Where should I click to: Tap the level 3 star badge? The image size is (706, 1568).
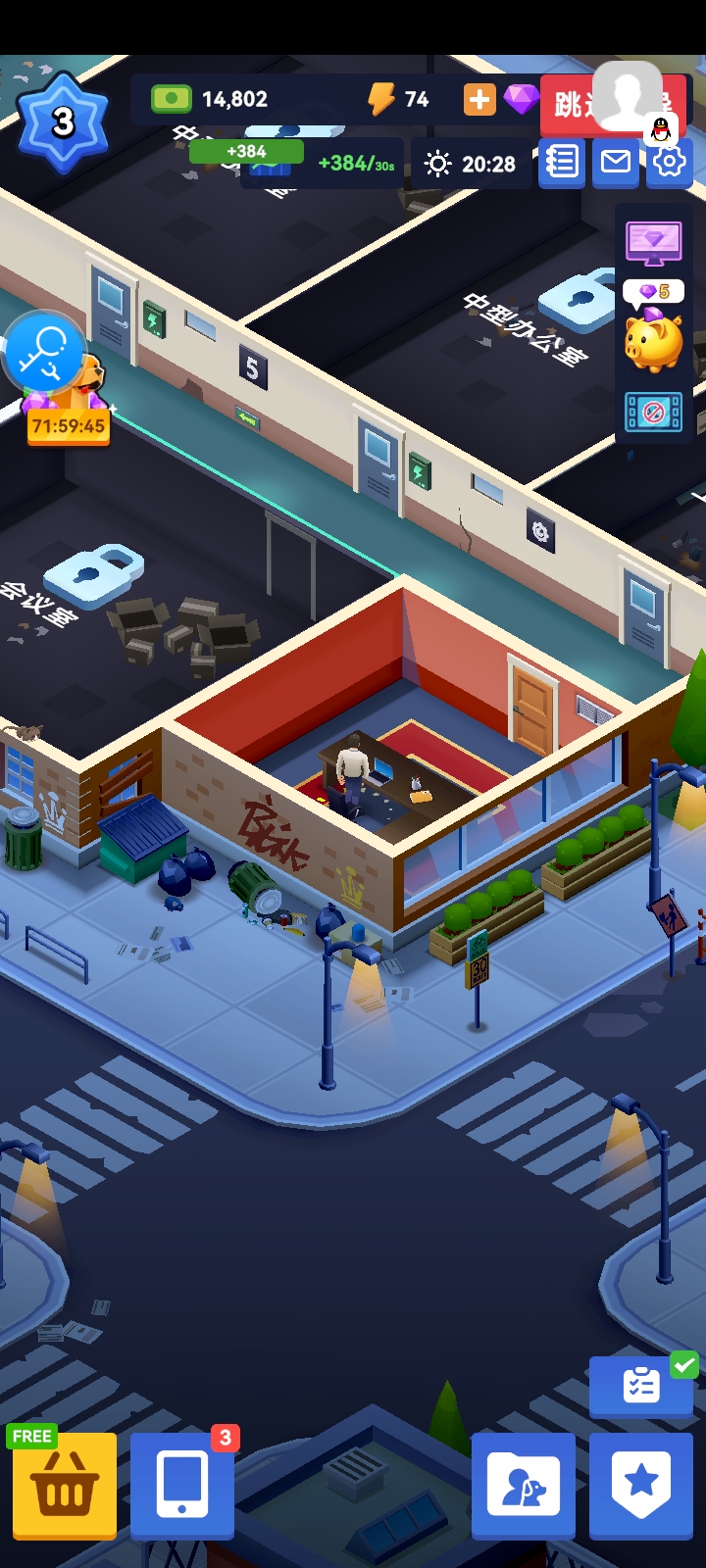[x=63, y=122]
